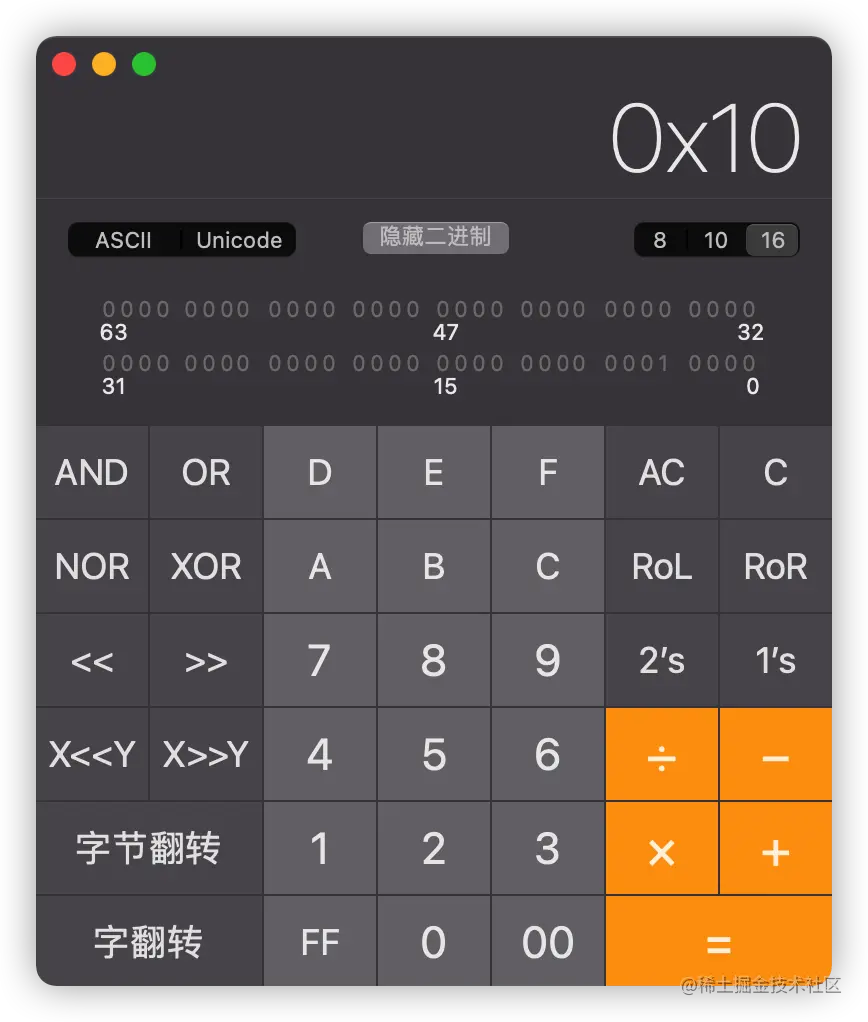
Task: Clear everything with the AC key
Action: (661, 472)
